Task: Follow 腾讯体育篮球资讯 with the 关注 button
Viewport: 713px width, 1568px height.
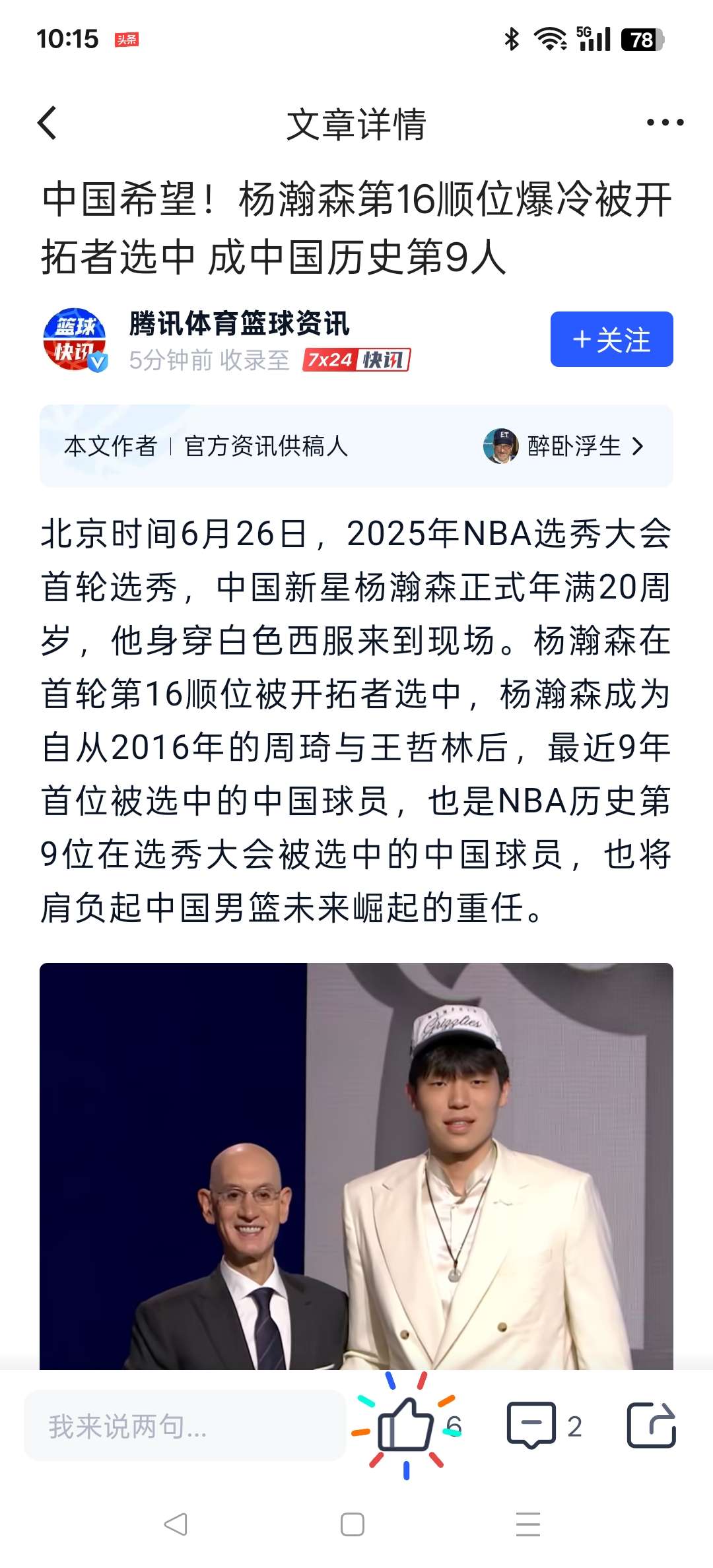Action: click(612, 339)
